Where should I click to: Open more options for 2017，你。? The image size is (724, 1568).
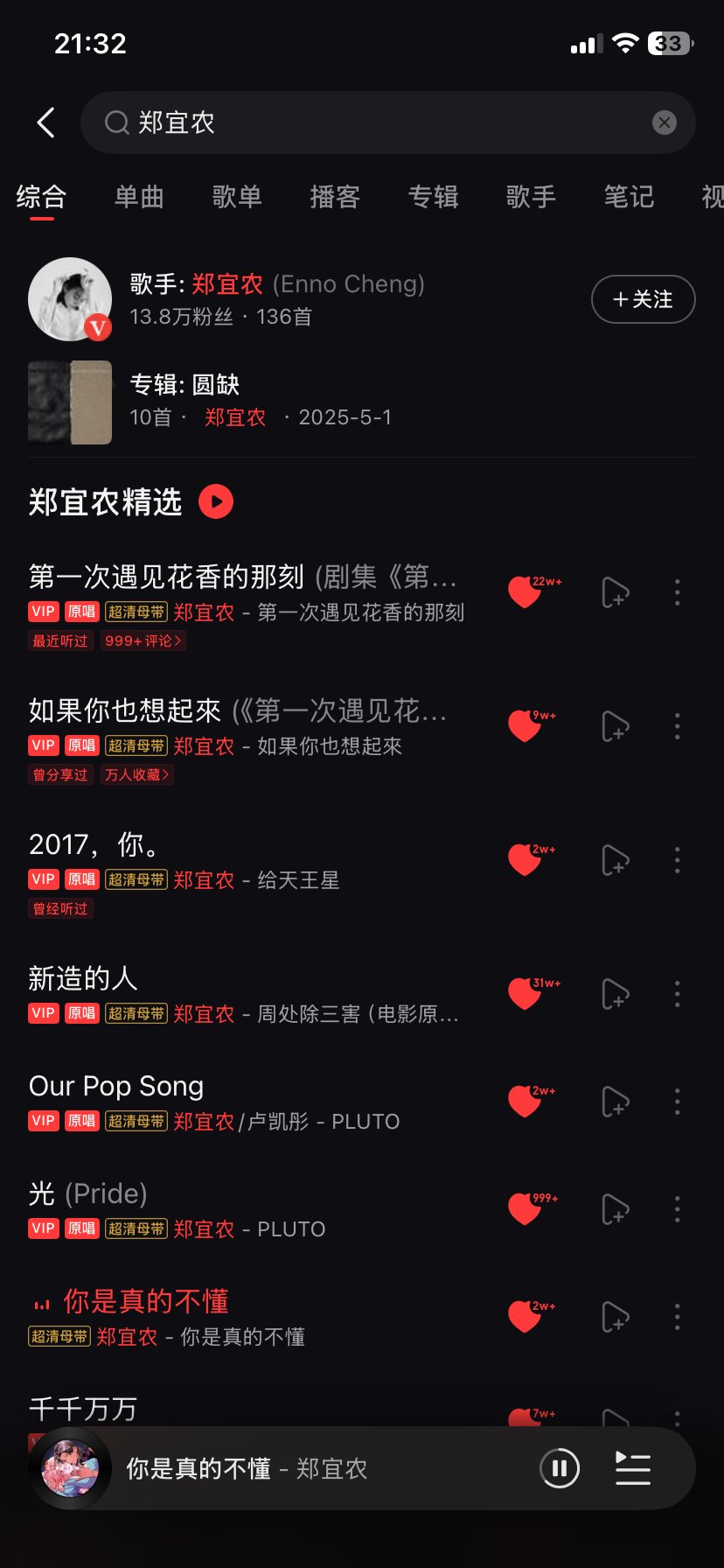click(677, 861)
